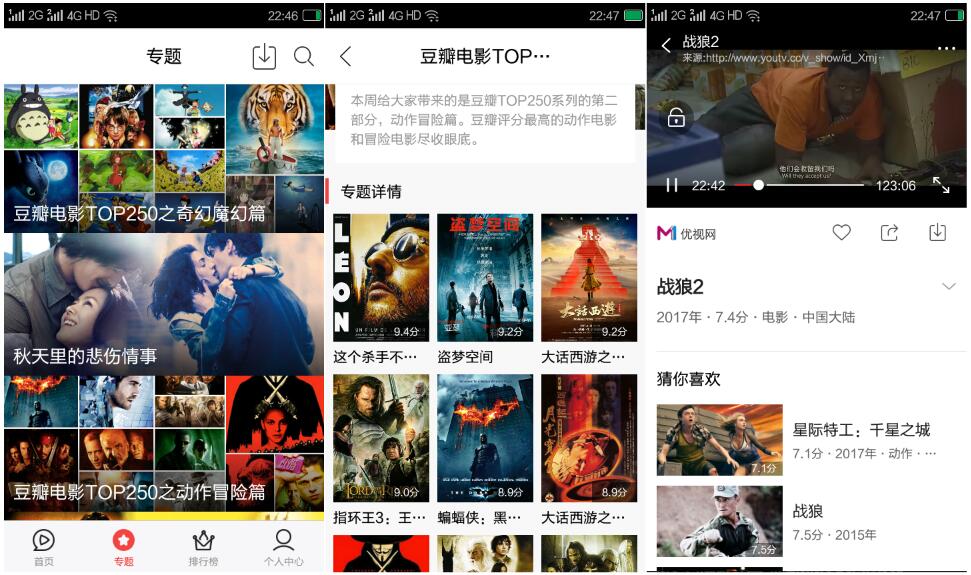This screenshot has height=575, width=971.
Task: Open 豆瓣电影TOP250之奇幻魔幻篇 topic
Action: click(163, 159)
